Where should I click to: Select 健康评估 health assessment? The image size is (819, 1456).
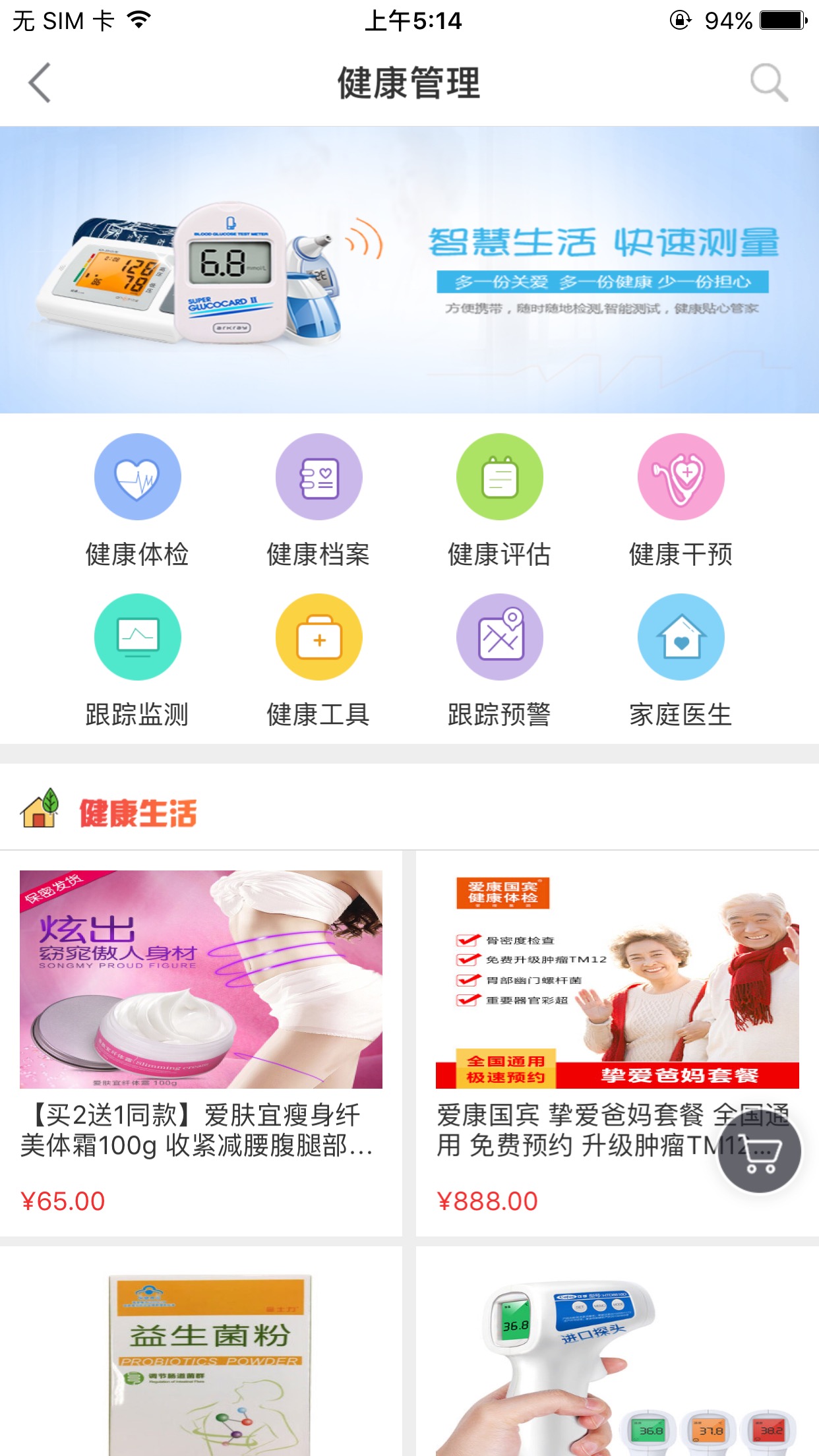pyautogui.click(x=499, y=500)
